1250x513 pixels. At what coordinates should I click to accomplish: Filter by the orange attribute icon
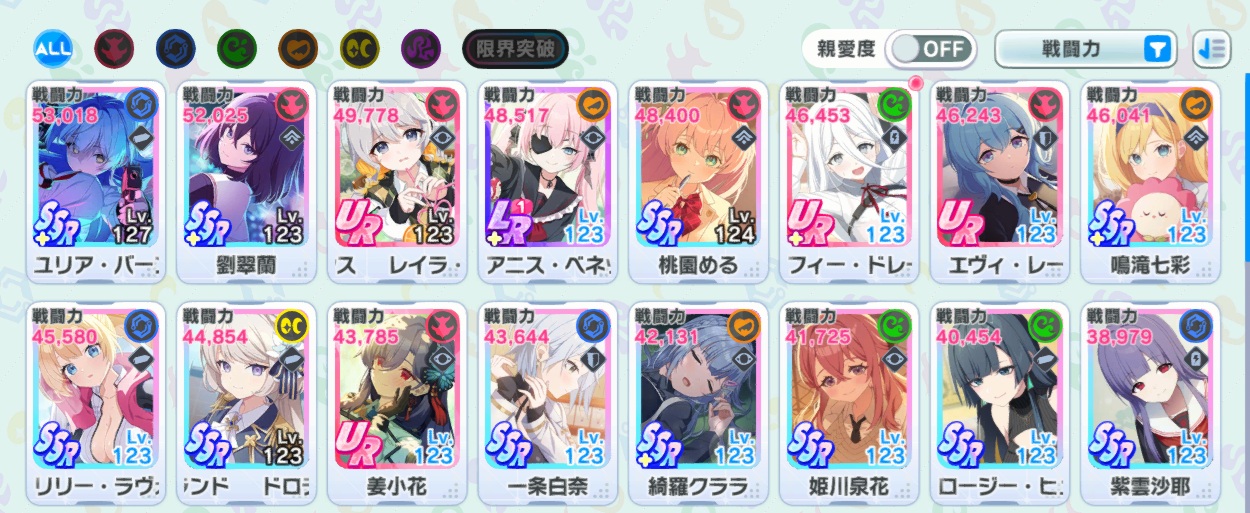click(x=298, y=47)
